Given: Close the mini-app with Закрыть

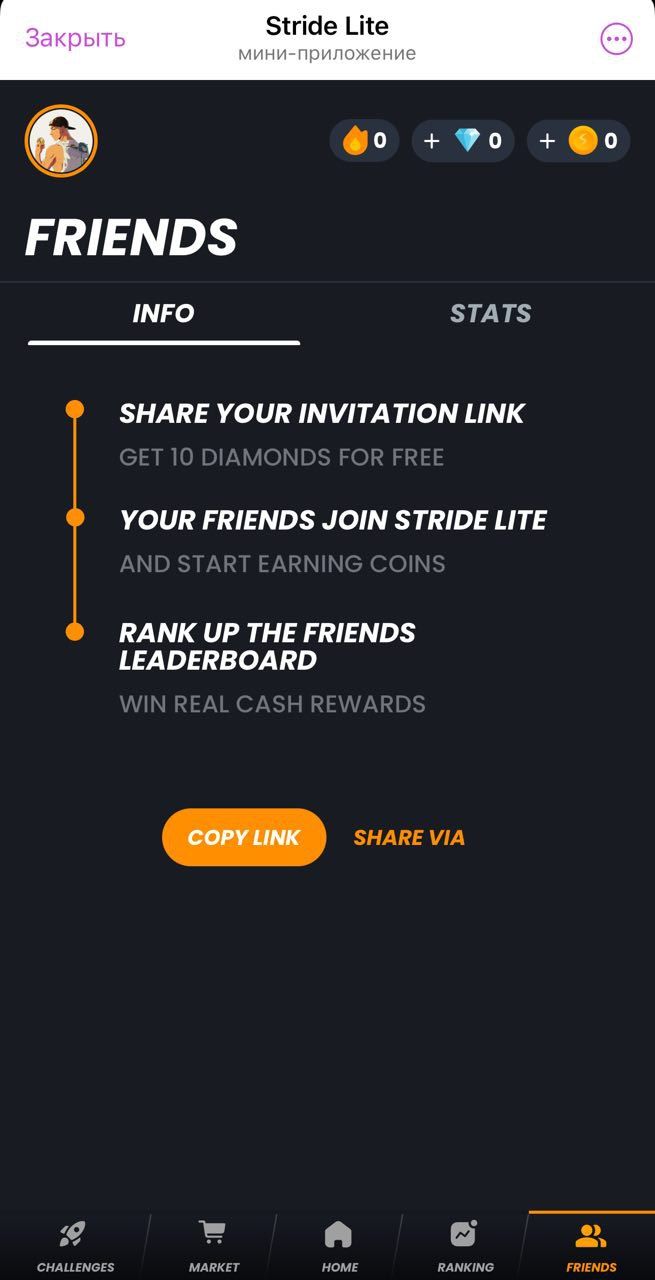Looking at the screenshot, I should (x=75, y=38).
